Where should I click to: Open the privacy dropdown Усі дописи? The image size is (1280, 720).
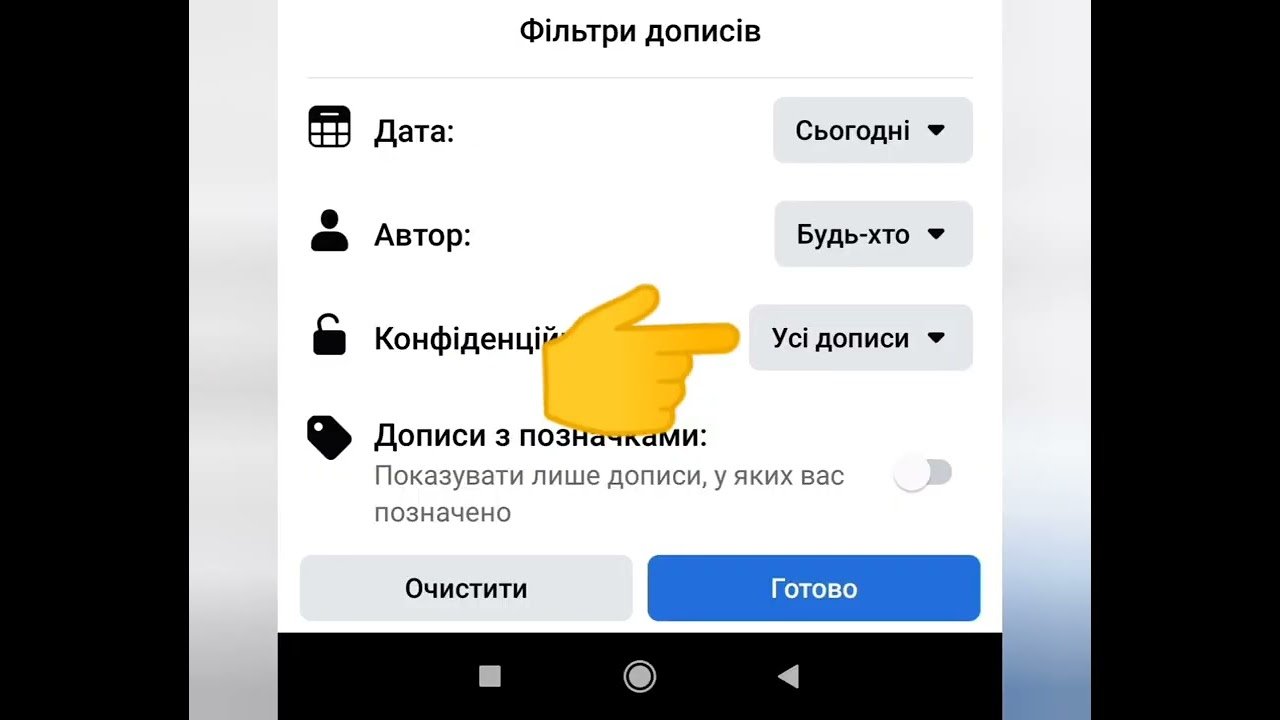pos(860,338)
